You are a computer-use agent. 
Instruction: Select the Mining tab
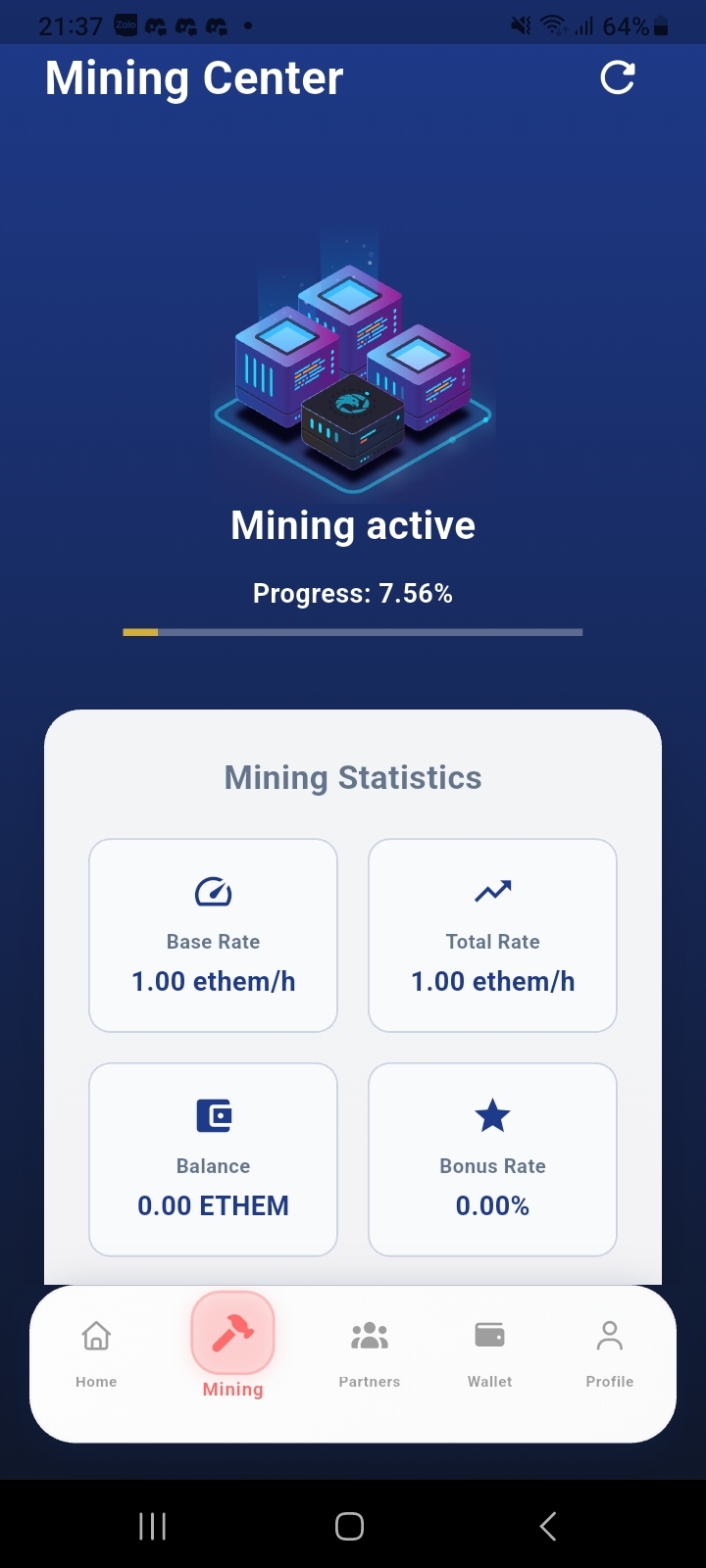pos(232,1345)
